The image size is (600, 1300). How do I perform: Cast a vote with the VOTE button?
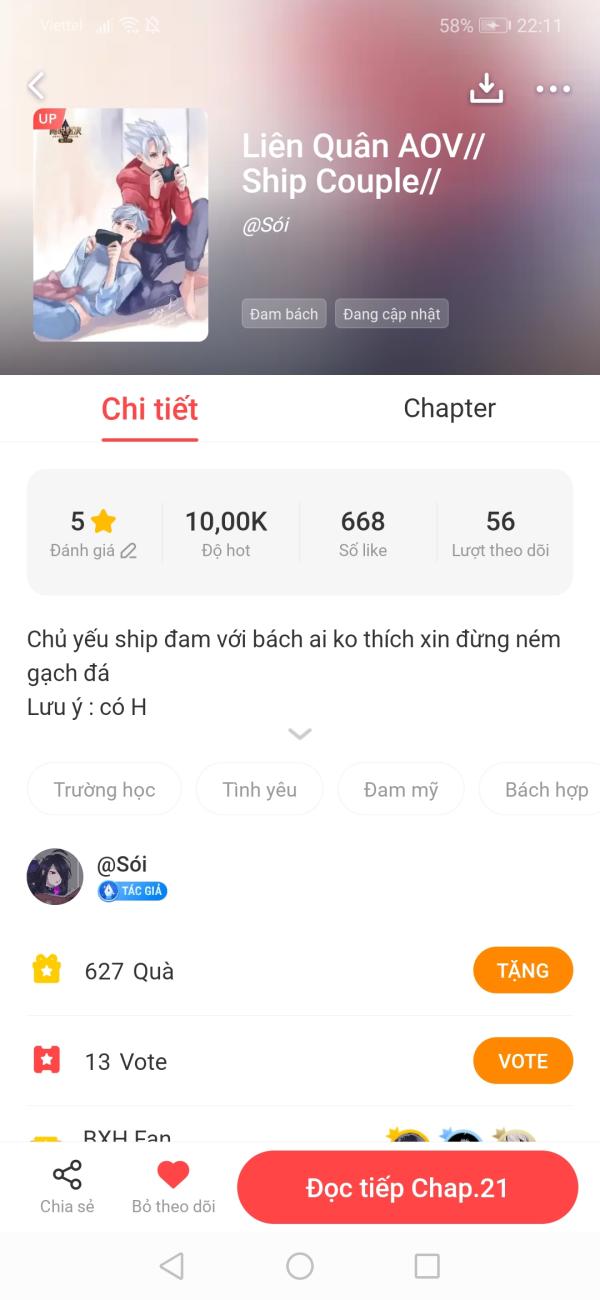click(x=523, y=1061)
